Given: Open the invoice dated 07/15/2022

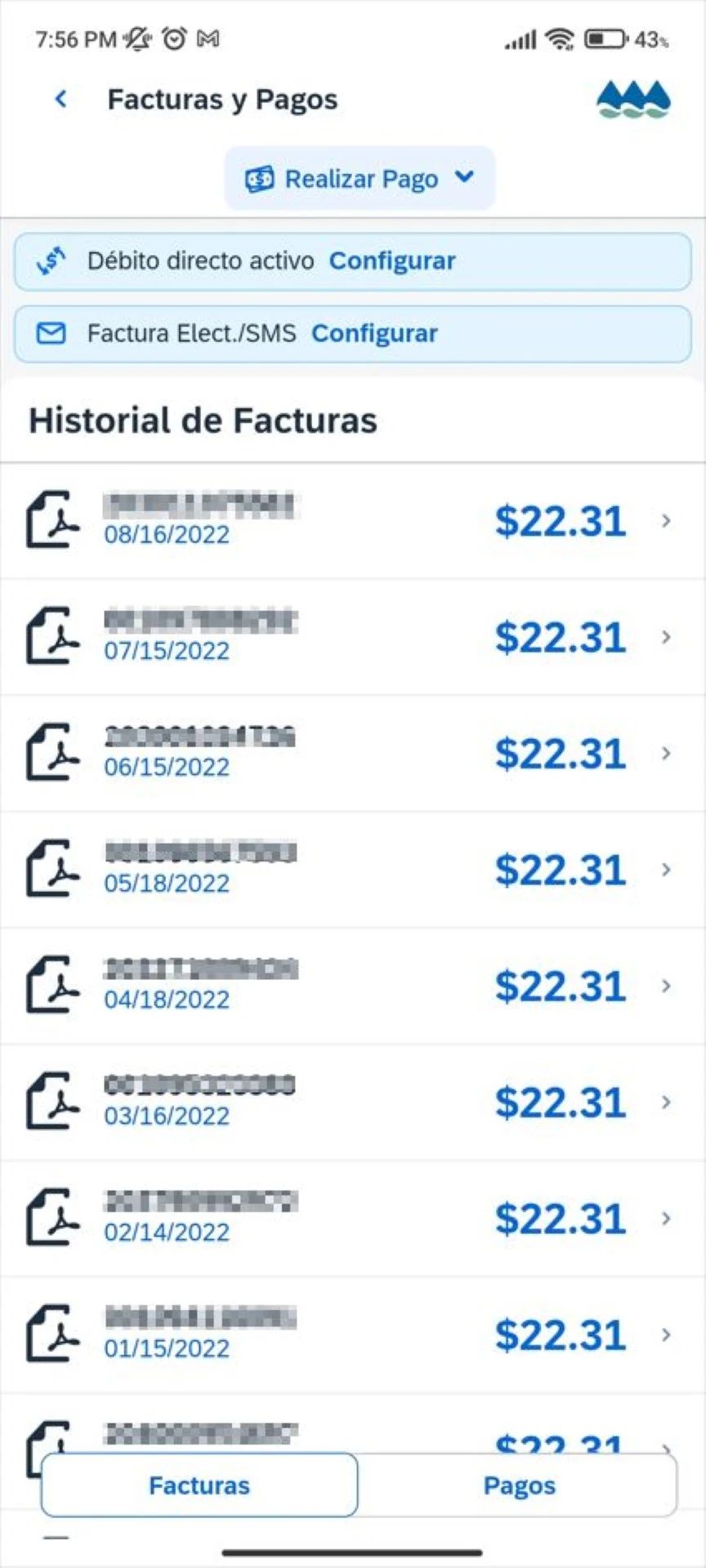Looking at the screenshot, I should (353, 637).
